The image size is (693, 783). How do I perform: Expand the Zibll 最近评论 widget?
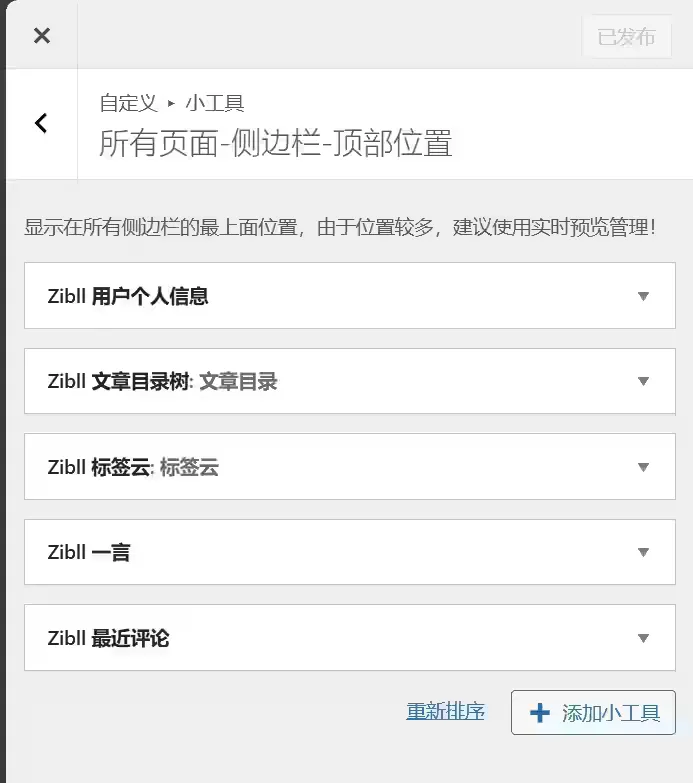coord(349,638)
